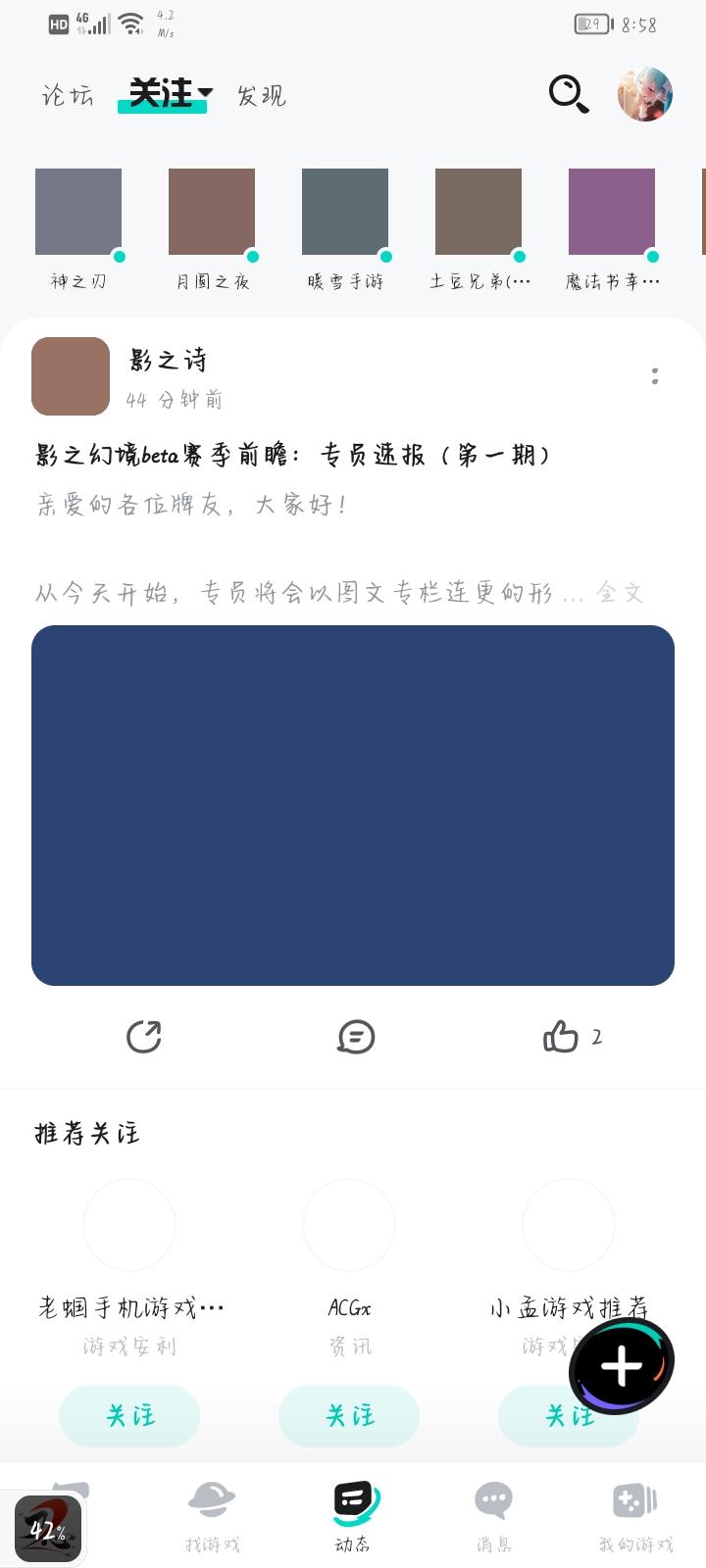Tap the floating plus button to post
Screen dimensions: 706x1568
[622, 1365]
